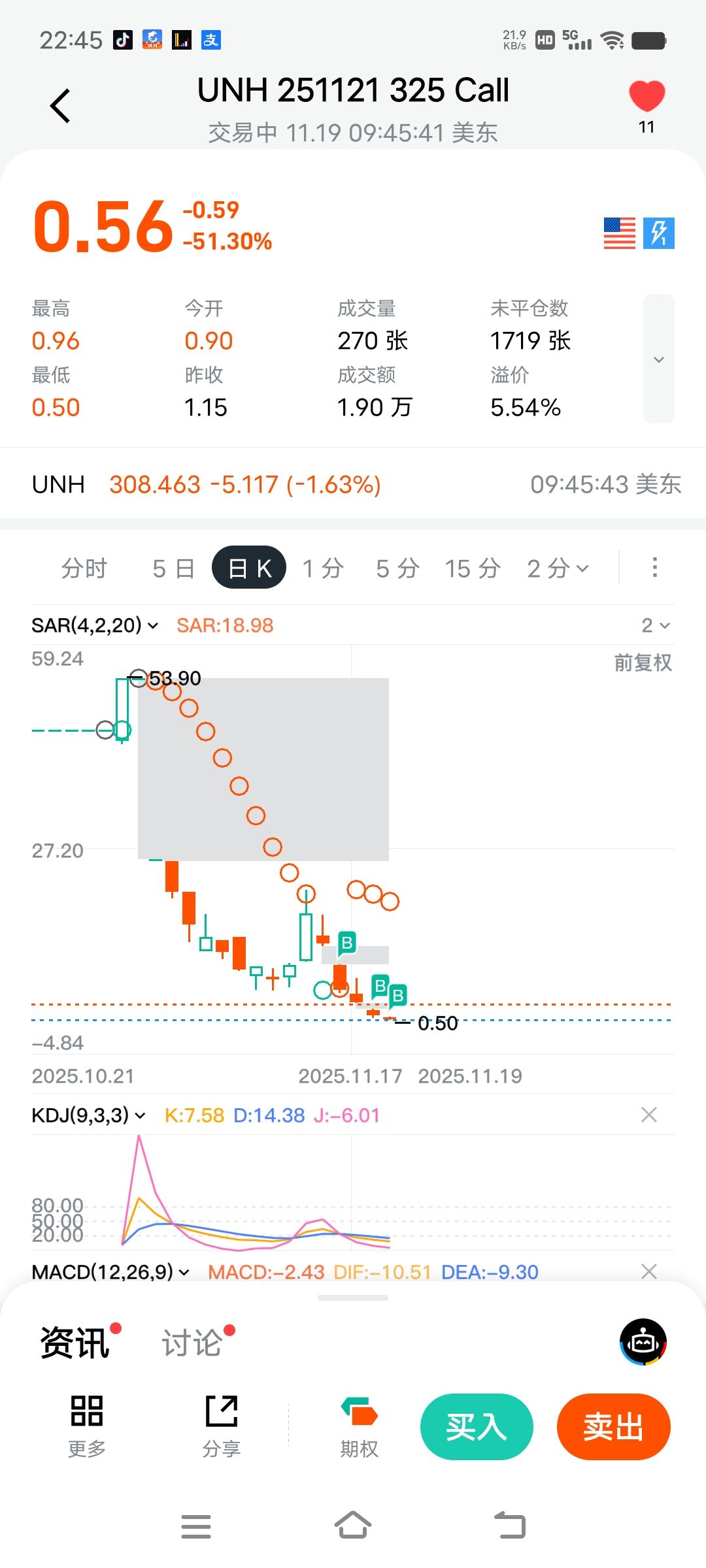This screenshot has height=1568, width=706.
Task: Open the 更多 menu
Action: click(x=87, y=1426)
